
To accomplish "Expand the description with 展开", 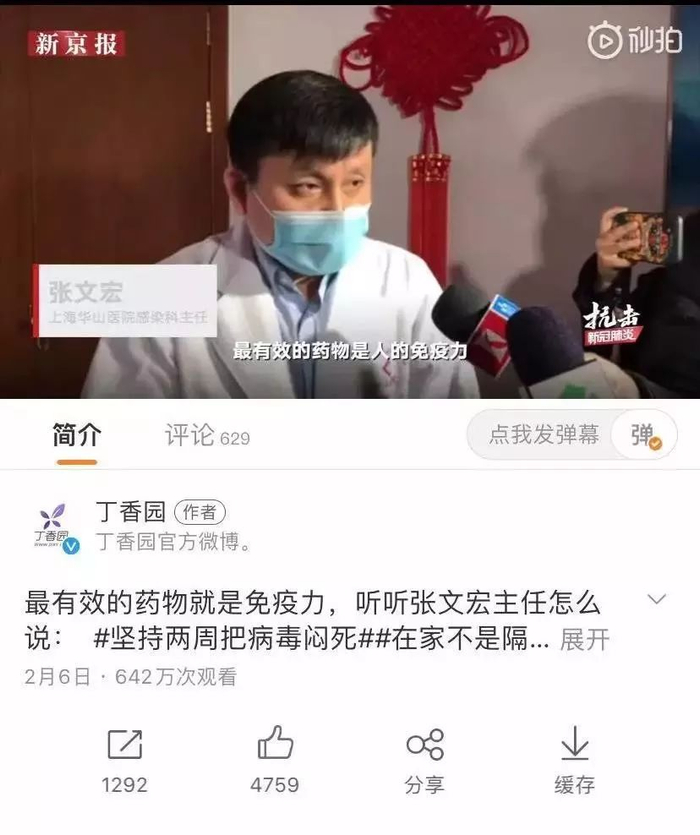I will point(584,639).
